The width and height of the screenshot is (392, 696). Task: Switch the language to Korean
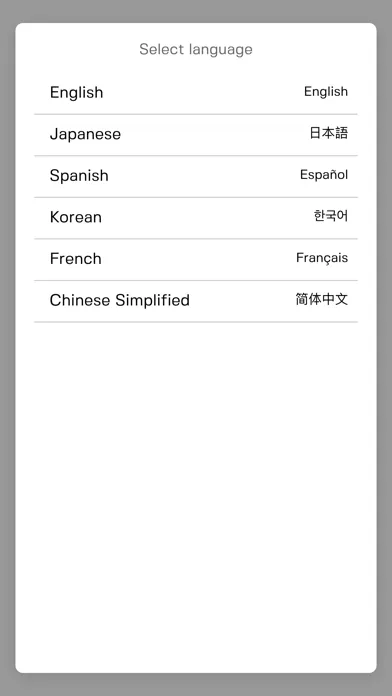tap(196, 218)
